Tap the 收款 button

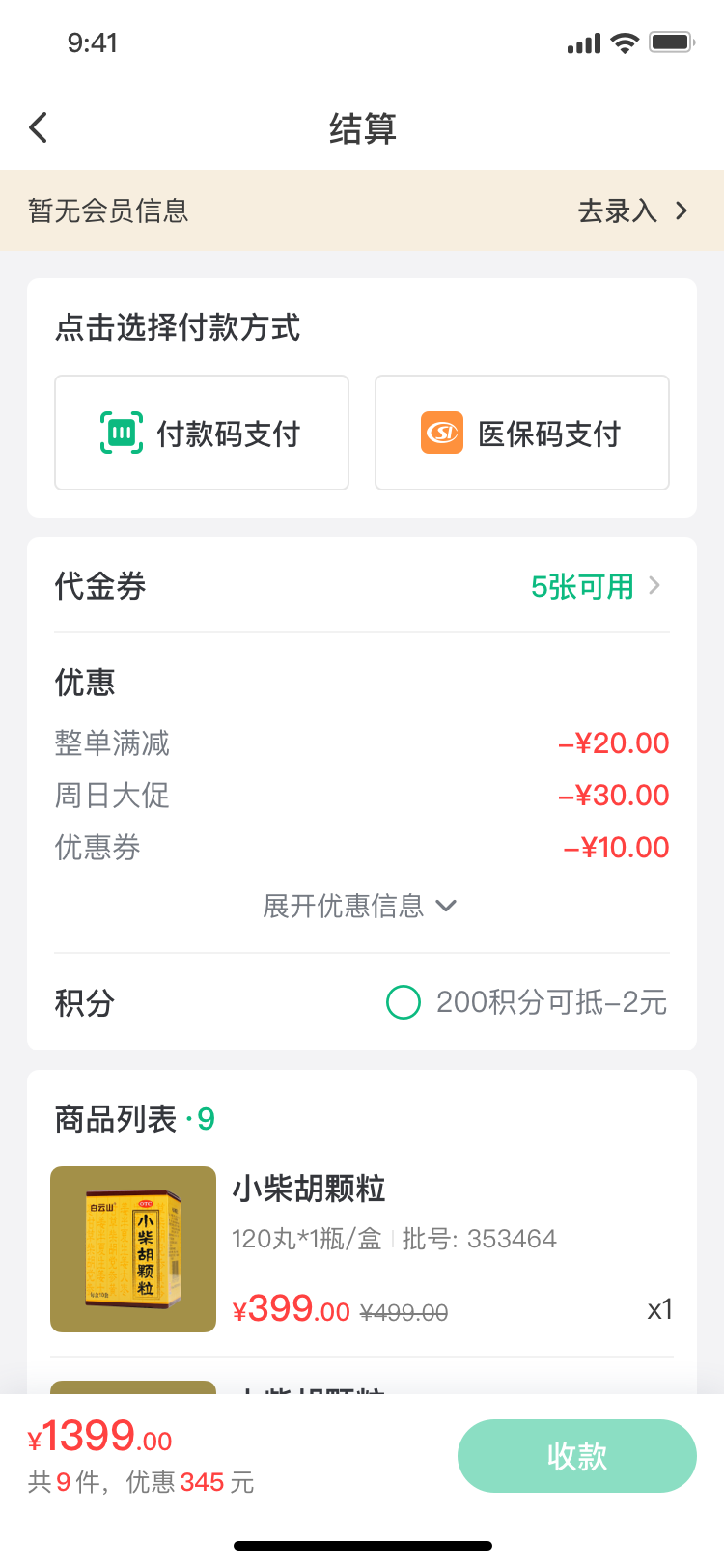coord(577,1456)
